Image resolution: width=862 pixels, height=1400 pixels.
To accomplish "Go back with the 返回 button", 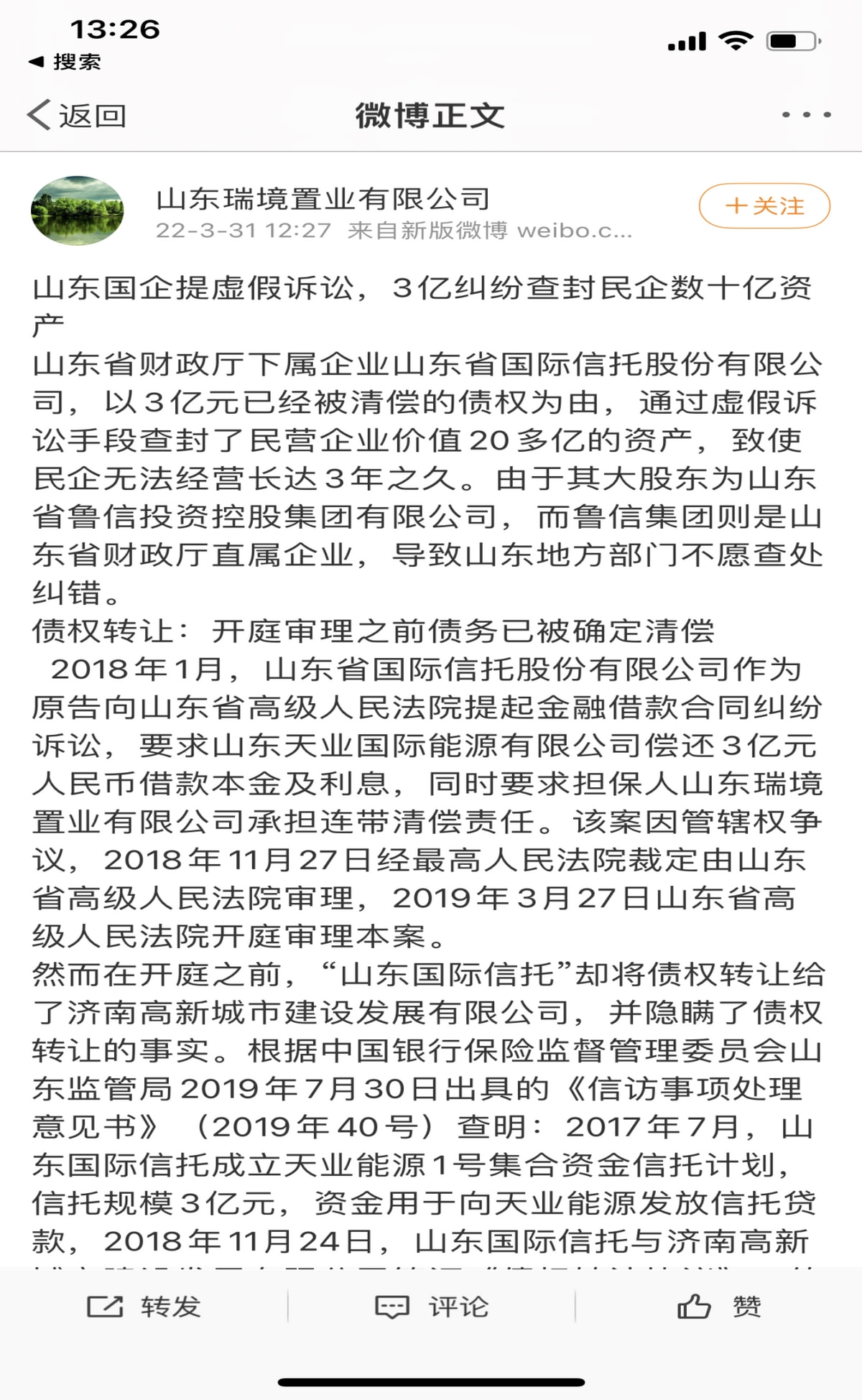I will click(x=77, y=115).
